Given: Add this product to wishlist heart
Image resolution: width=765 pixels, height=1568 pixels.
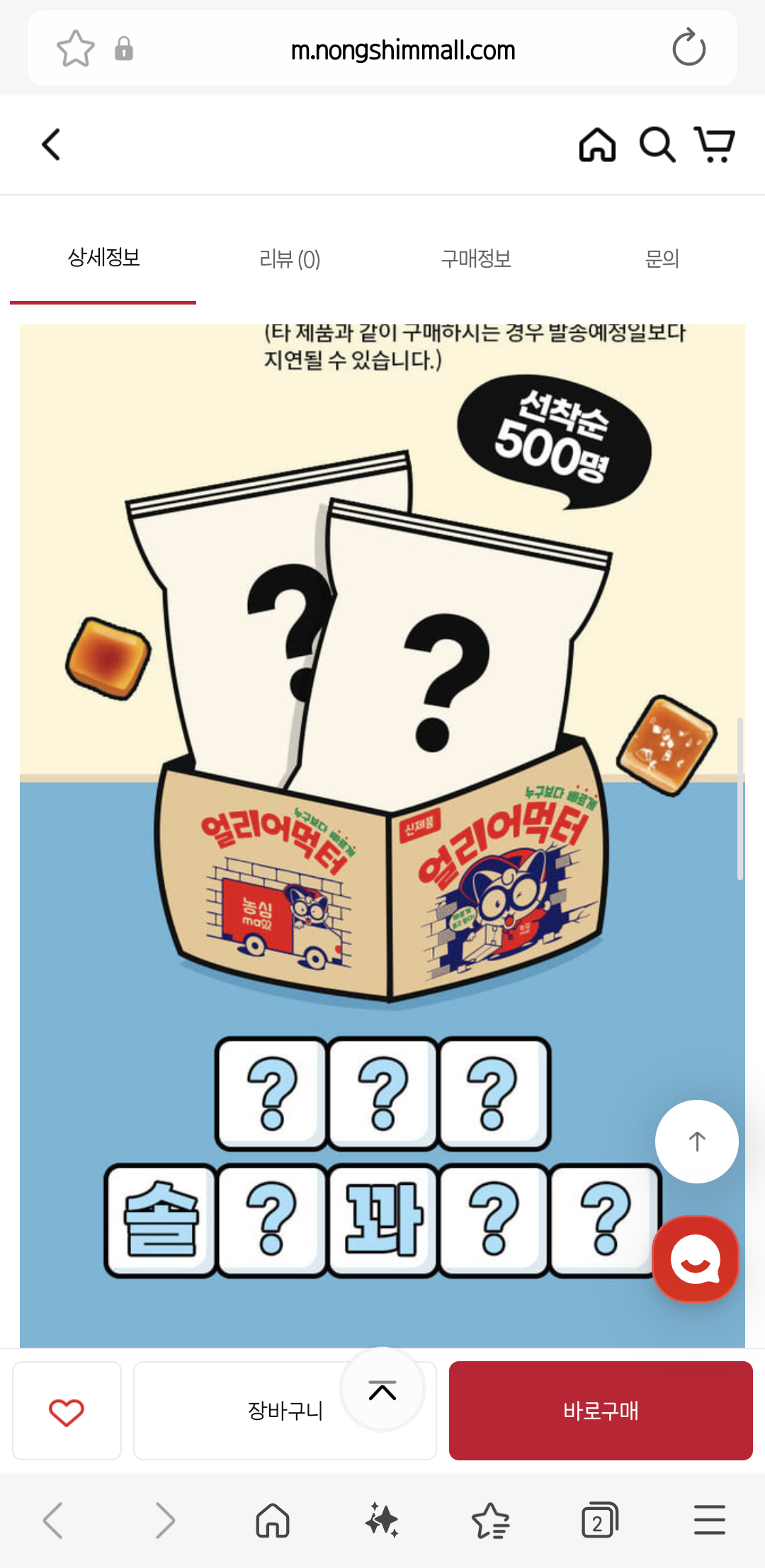Looking at the screenshot, I should tap(67, 1411).
